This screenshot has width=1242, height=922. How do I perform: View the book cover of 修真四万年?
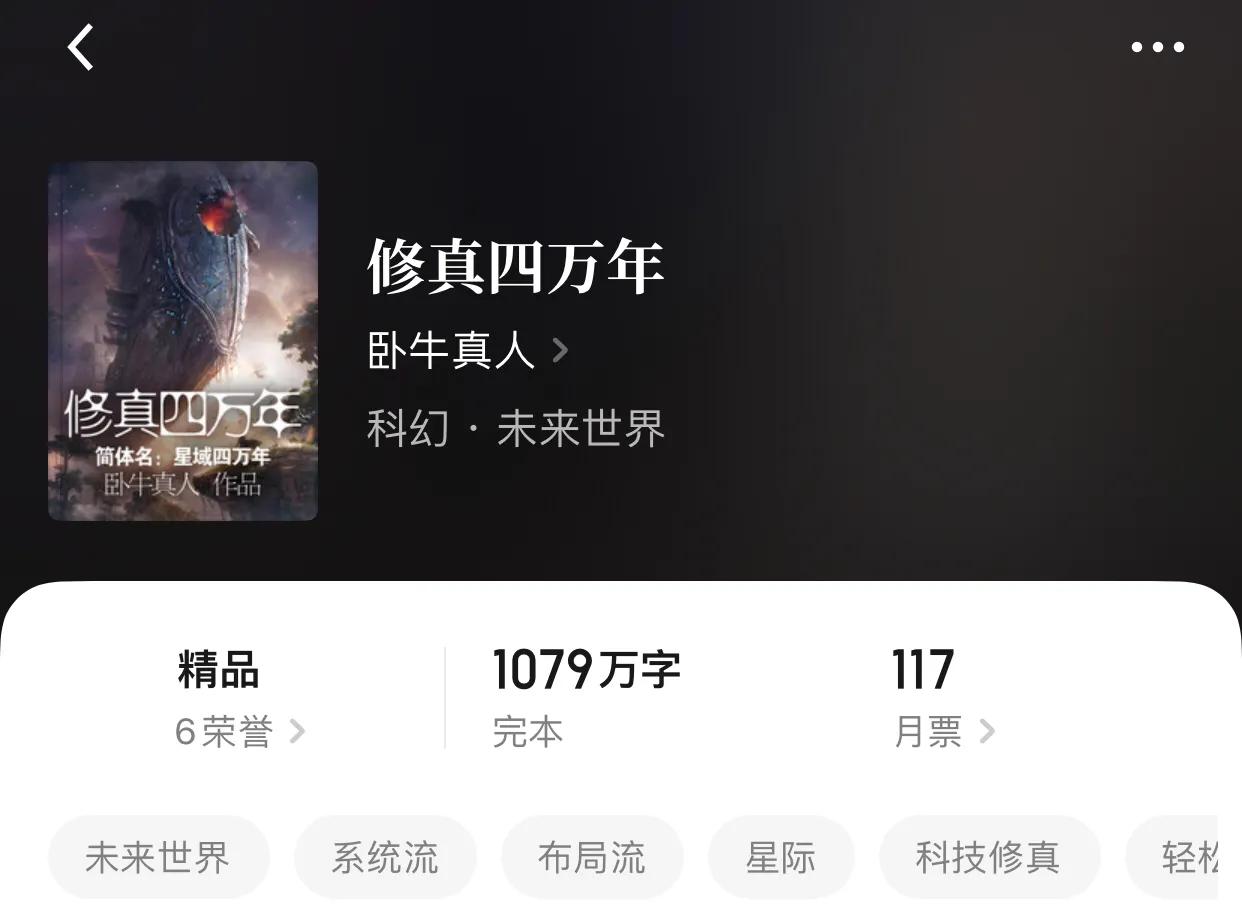coord(183,341)
